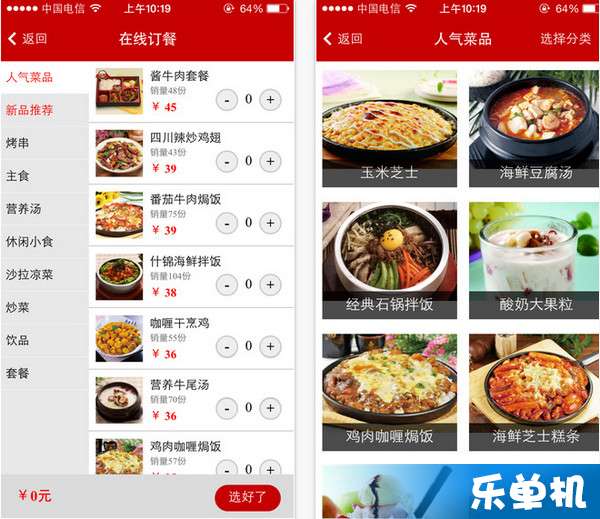Select the 新品推荐 category
600x519 pixels.
[x=30, y=110]
